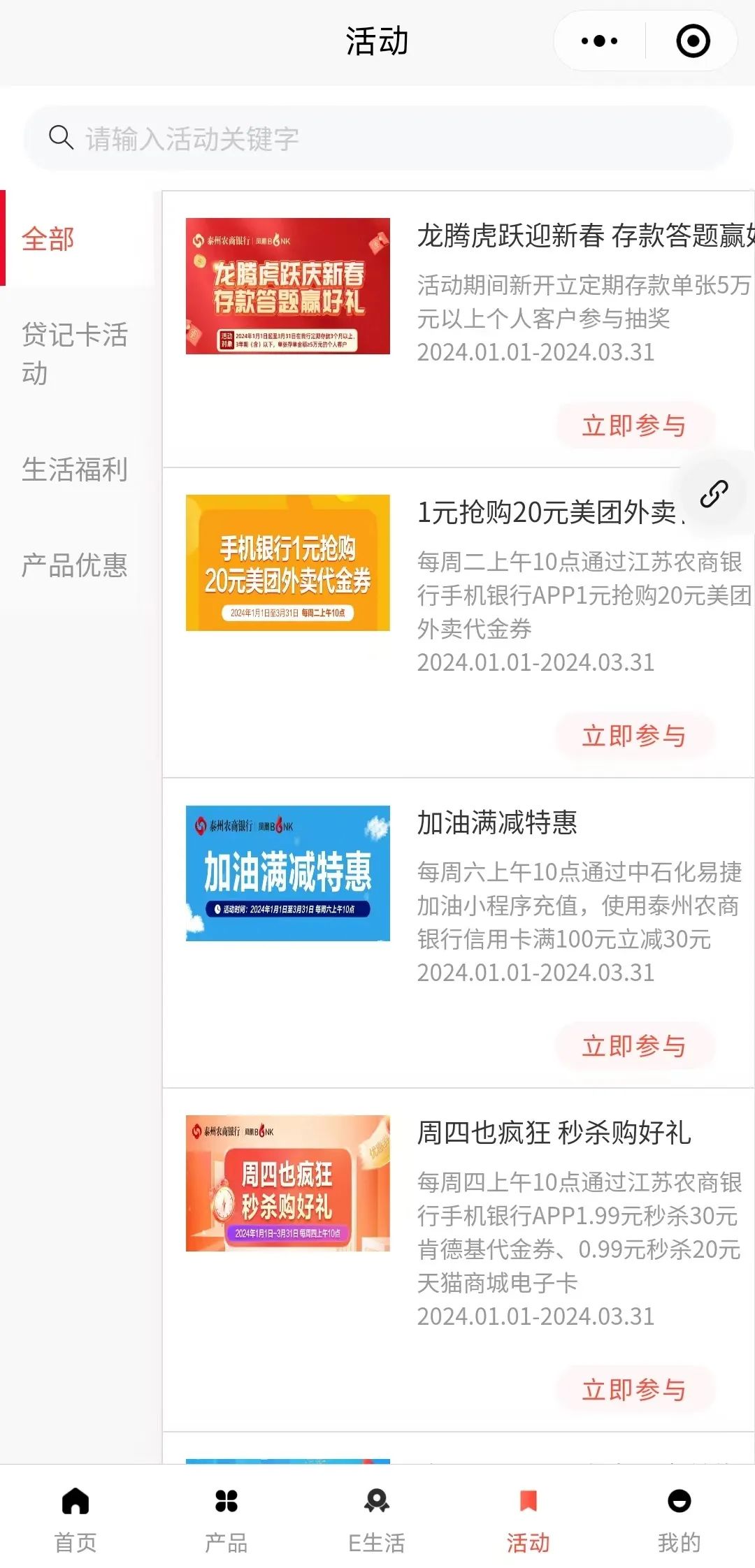
Task: Switch to the 产品优惠 category
Action: (x=74, y=565)
